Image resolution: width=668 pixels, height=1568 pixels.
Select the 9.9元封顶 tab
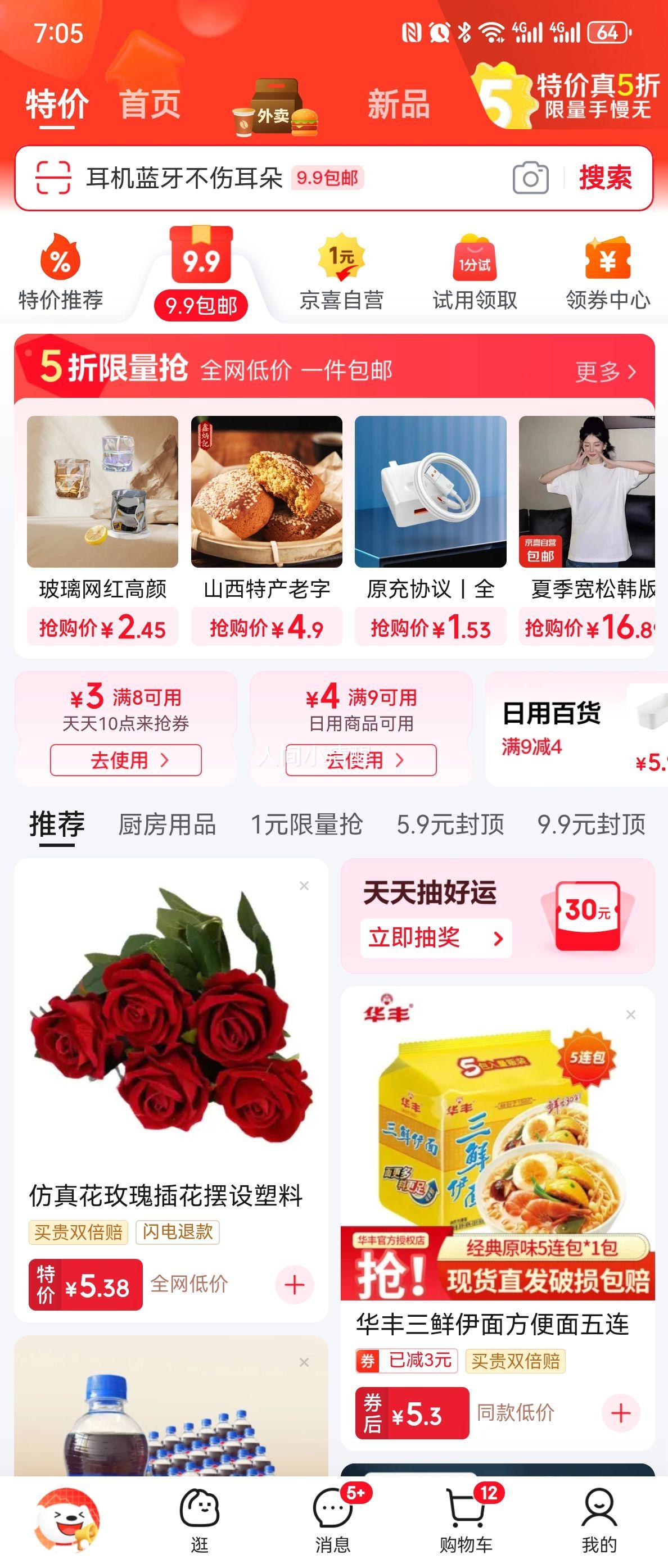(x=592, y=825)
